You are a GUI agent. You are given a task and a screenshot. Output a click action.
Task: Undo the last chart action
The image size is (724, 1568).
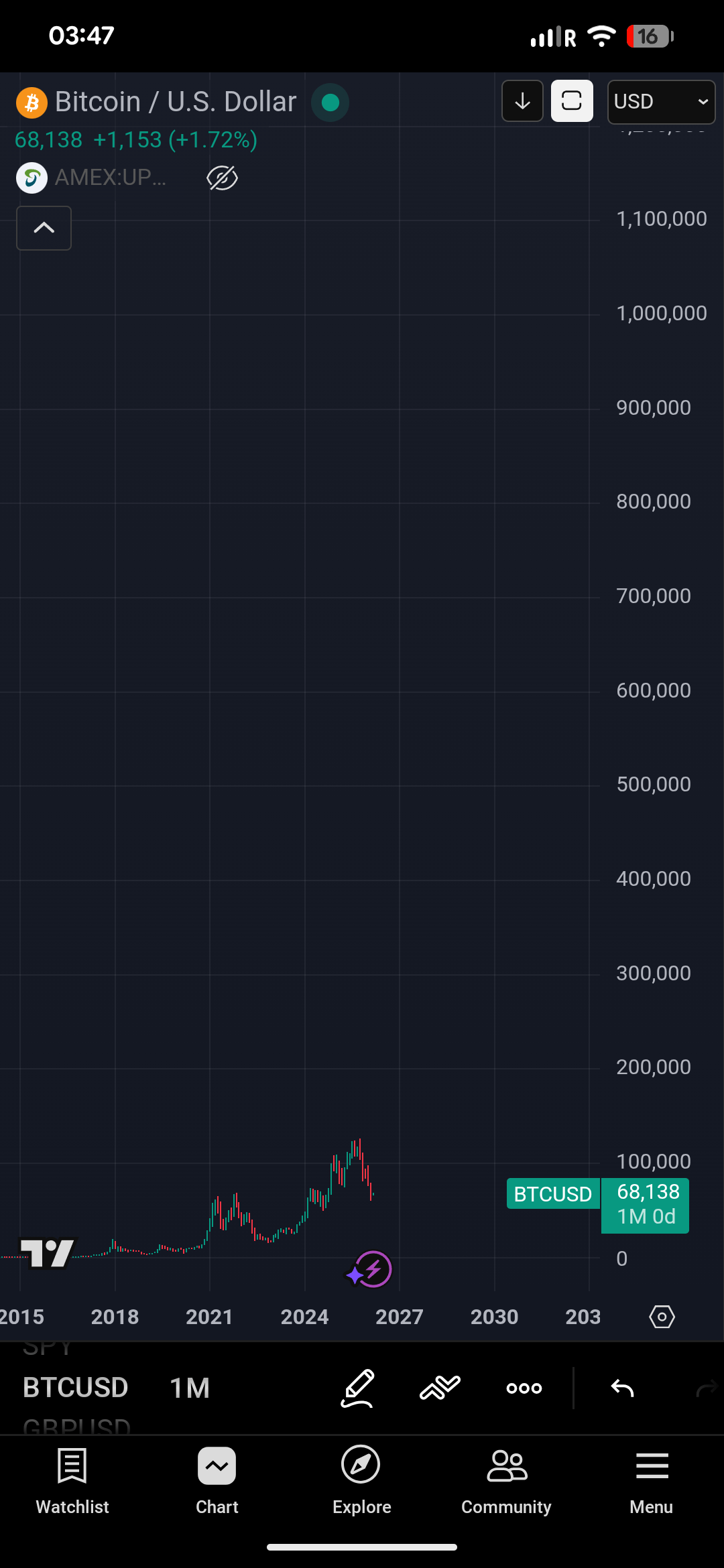point(622,1388)
